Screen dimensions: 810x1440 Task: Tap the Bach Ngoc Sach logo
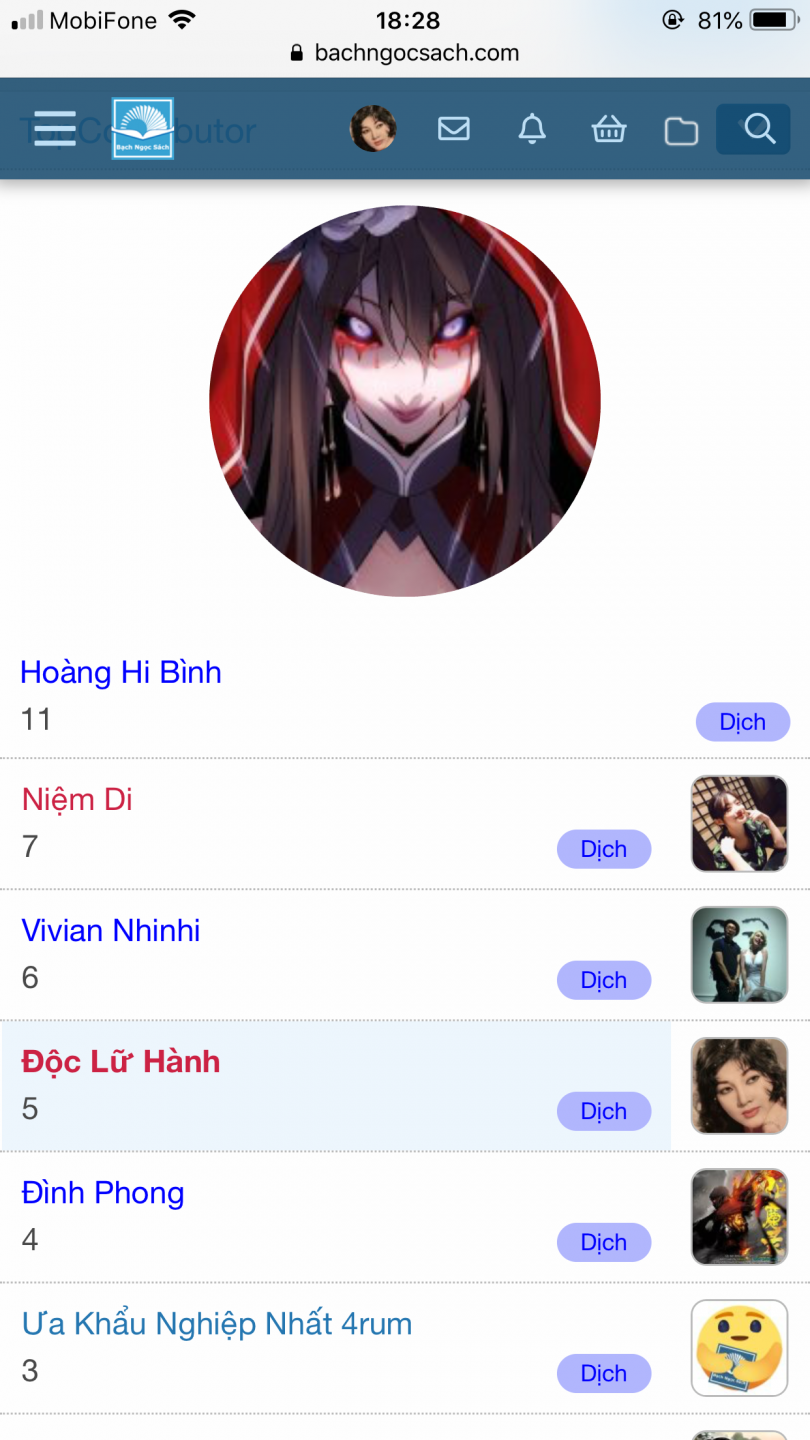143,129
